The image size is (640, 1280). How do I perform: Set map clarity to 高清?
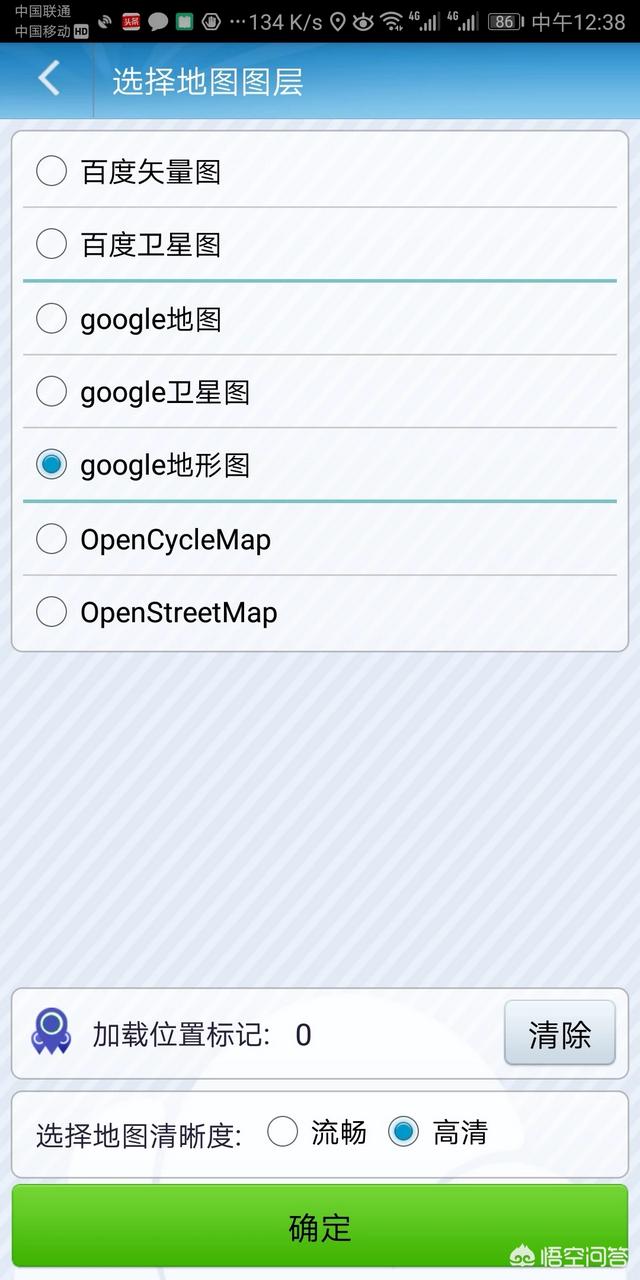tap(438, 1132)
